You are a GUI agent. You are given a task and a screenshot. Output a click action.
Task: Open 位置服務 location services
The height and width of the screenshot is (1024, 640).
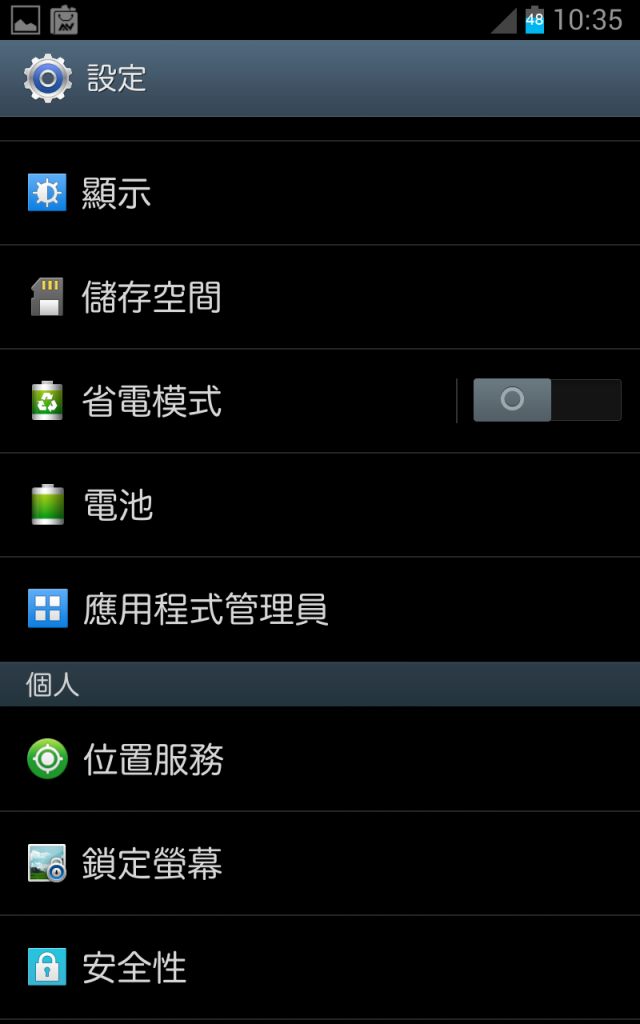pyautogui.click(x=320, y=759)
